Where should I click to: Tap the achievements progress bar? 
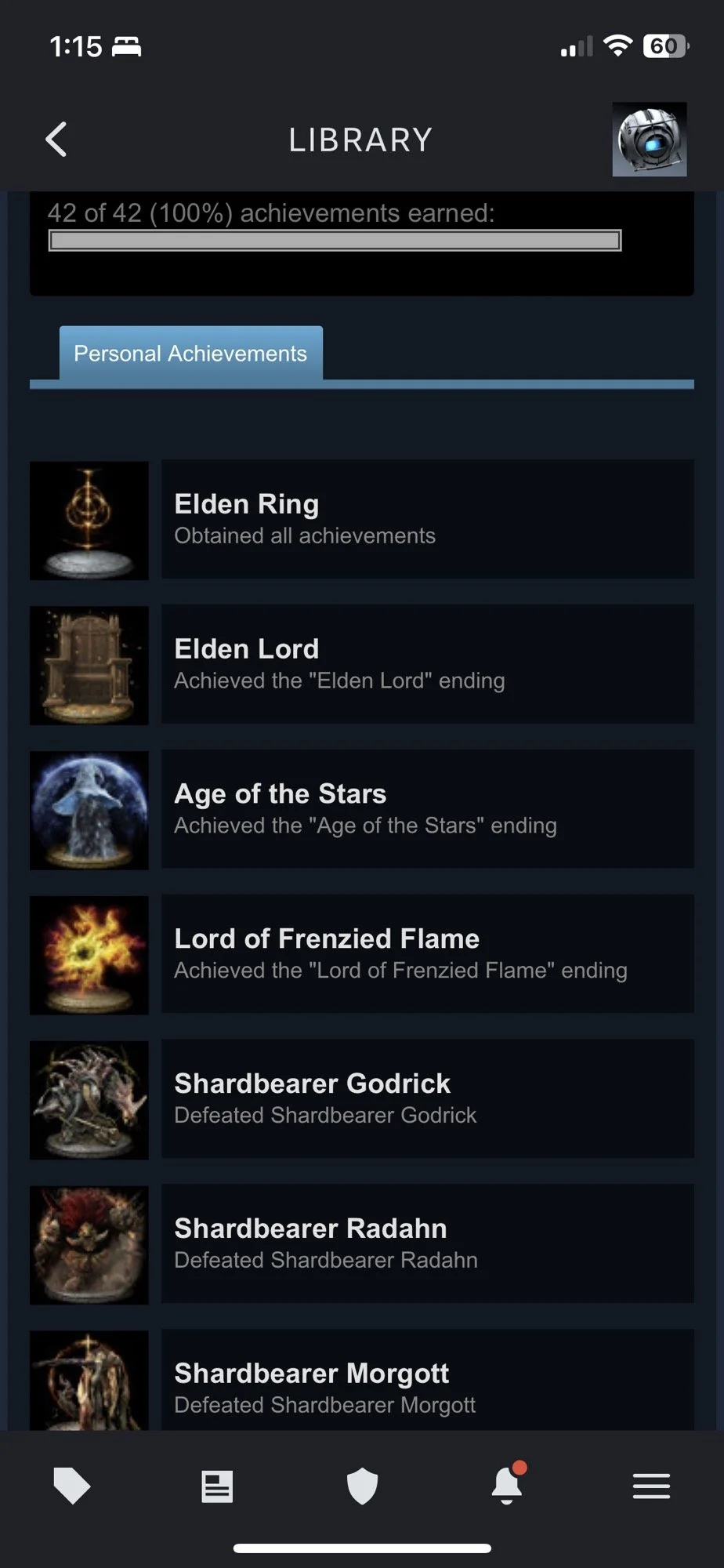[x=335, y=241]
